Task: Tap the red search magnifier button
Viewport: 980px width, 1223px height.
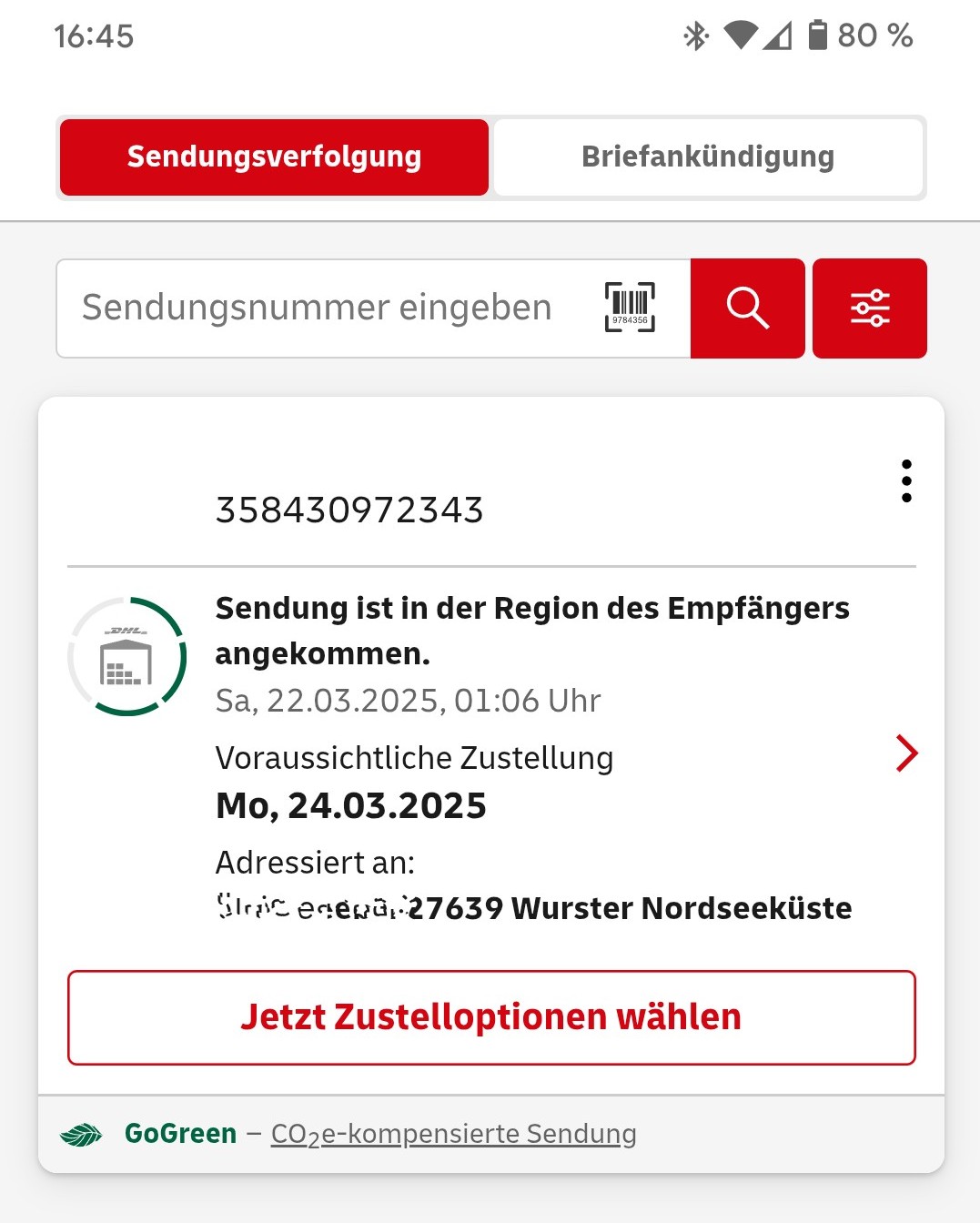Action: (x=747, y=308)
